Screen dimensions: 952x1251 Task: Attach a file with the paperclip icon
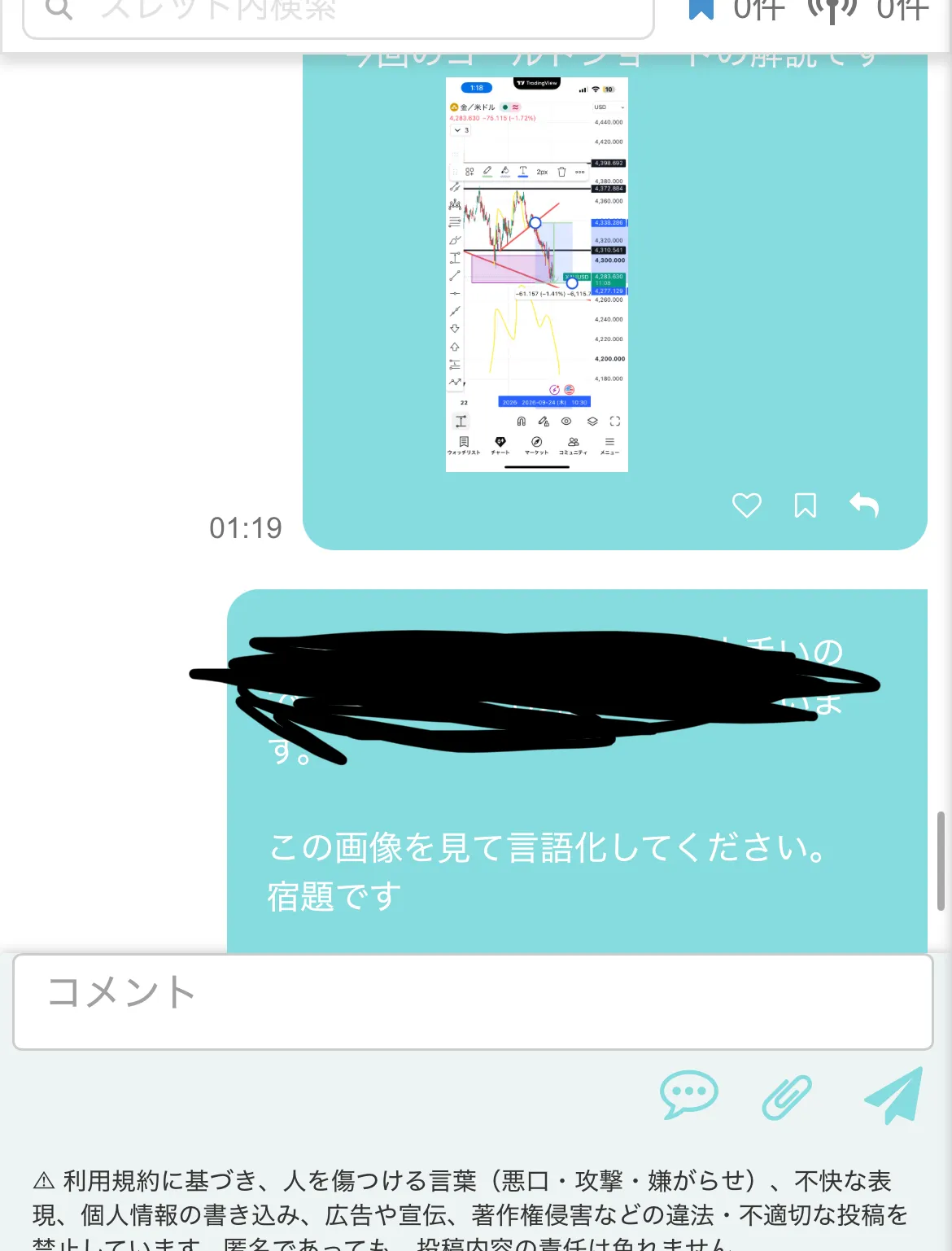pos(787,1096)
